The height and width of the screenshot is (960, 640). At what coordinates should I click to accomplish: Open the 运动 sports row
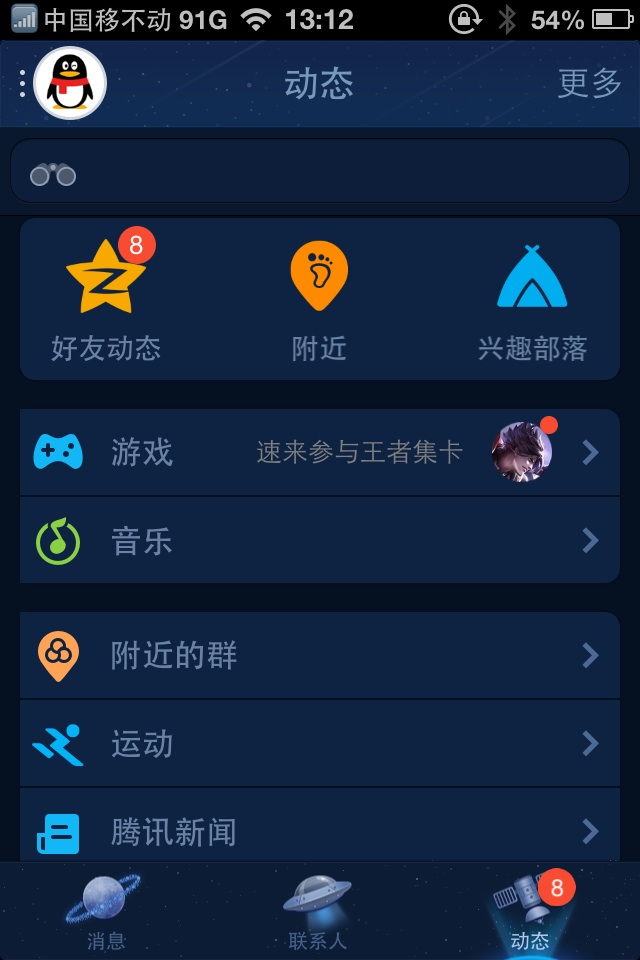tap(320, 744)
